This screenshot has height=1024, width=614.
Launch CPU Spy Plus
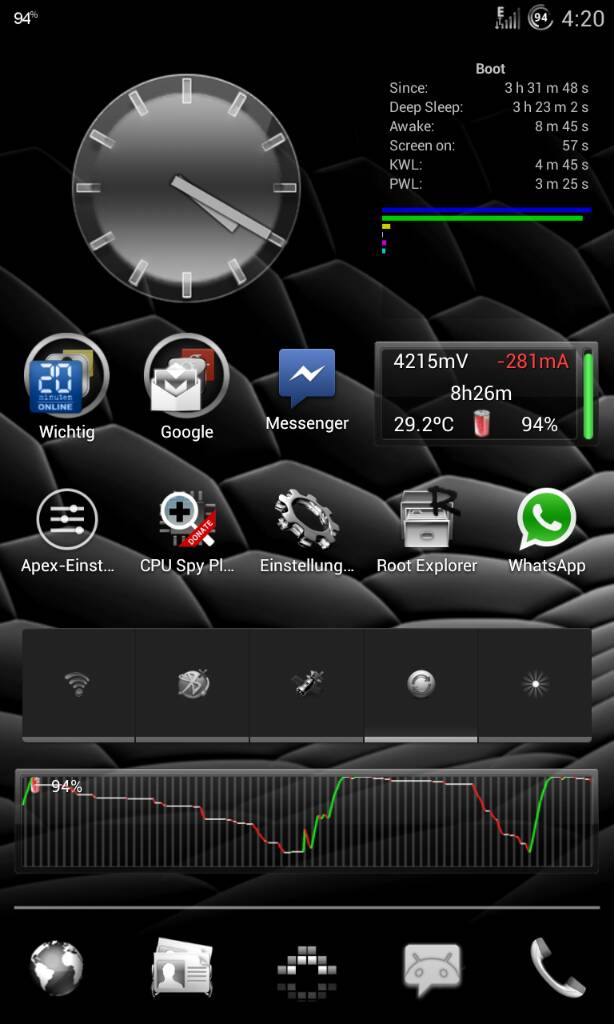pyautogui.click(x=186, y=520)
